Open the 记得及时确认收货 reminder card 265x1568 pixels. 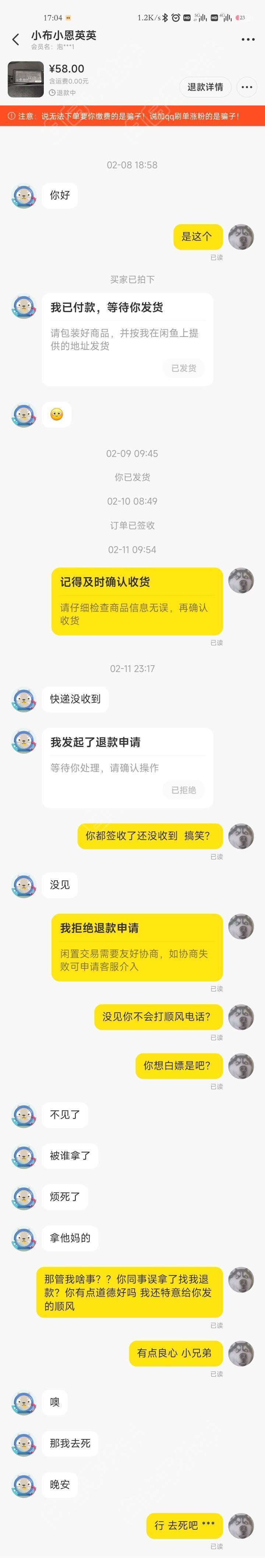point(137,601)
